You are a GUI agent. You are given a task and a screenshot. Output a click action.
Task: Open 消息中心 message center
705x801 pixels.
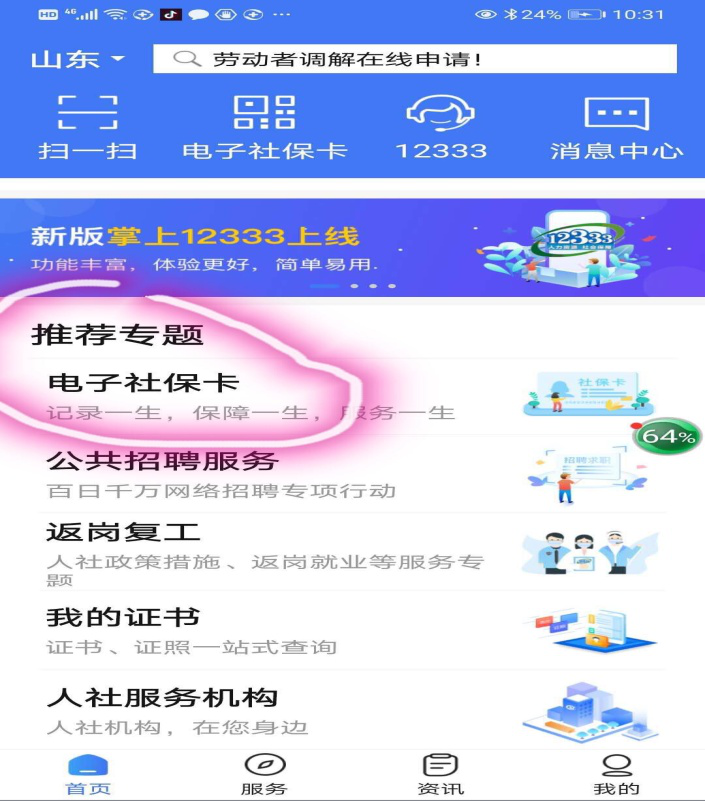tap(616, 128)
